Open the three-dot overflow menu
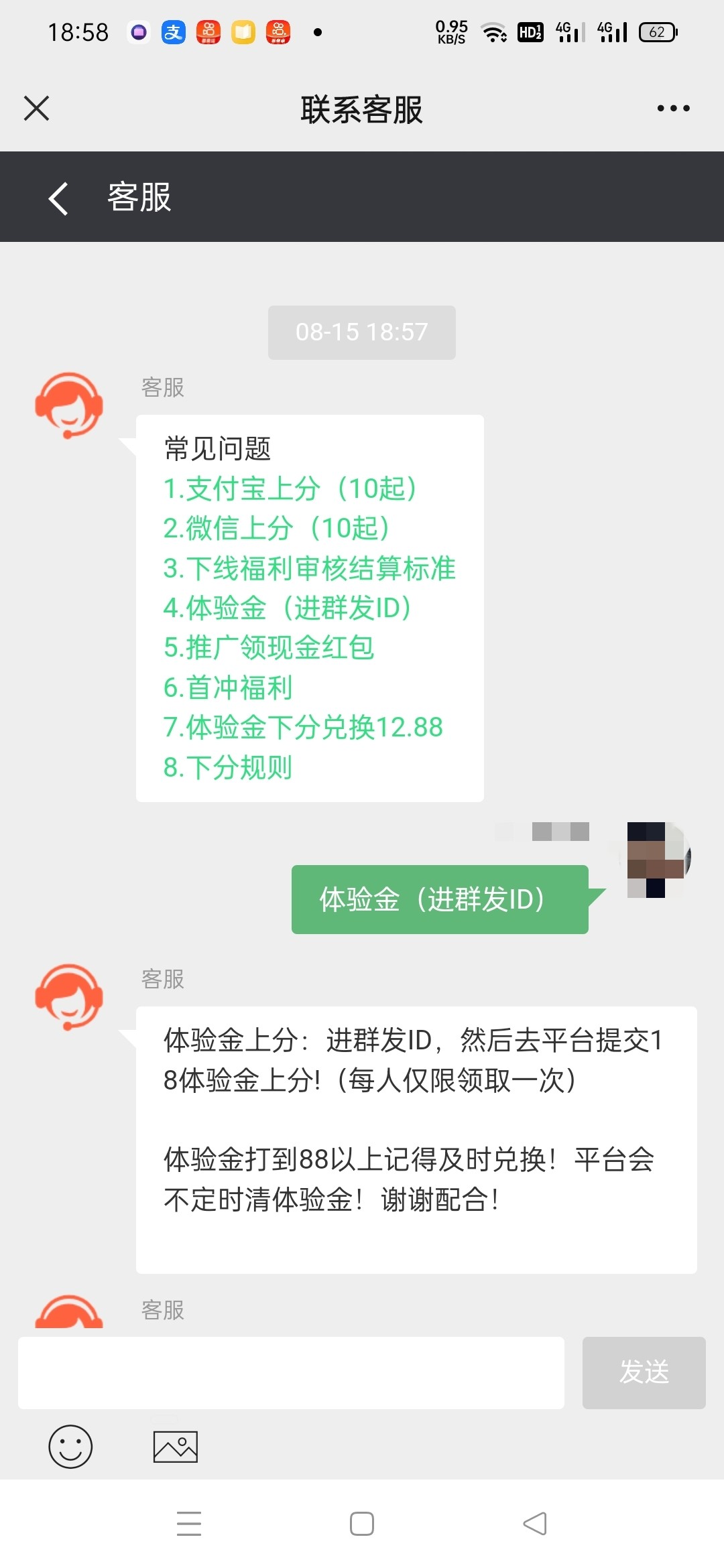 673,108
